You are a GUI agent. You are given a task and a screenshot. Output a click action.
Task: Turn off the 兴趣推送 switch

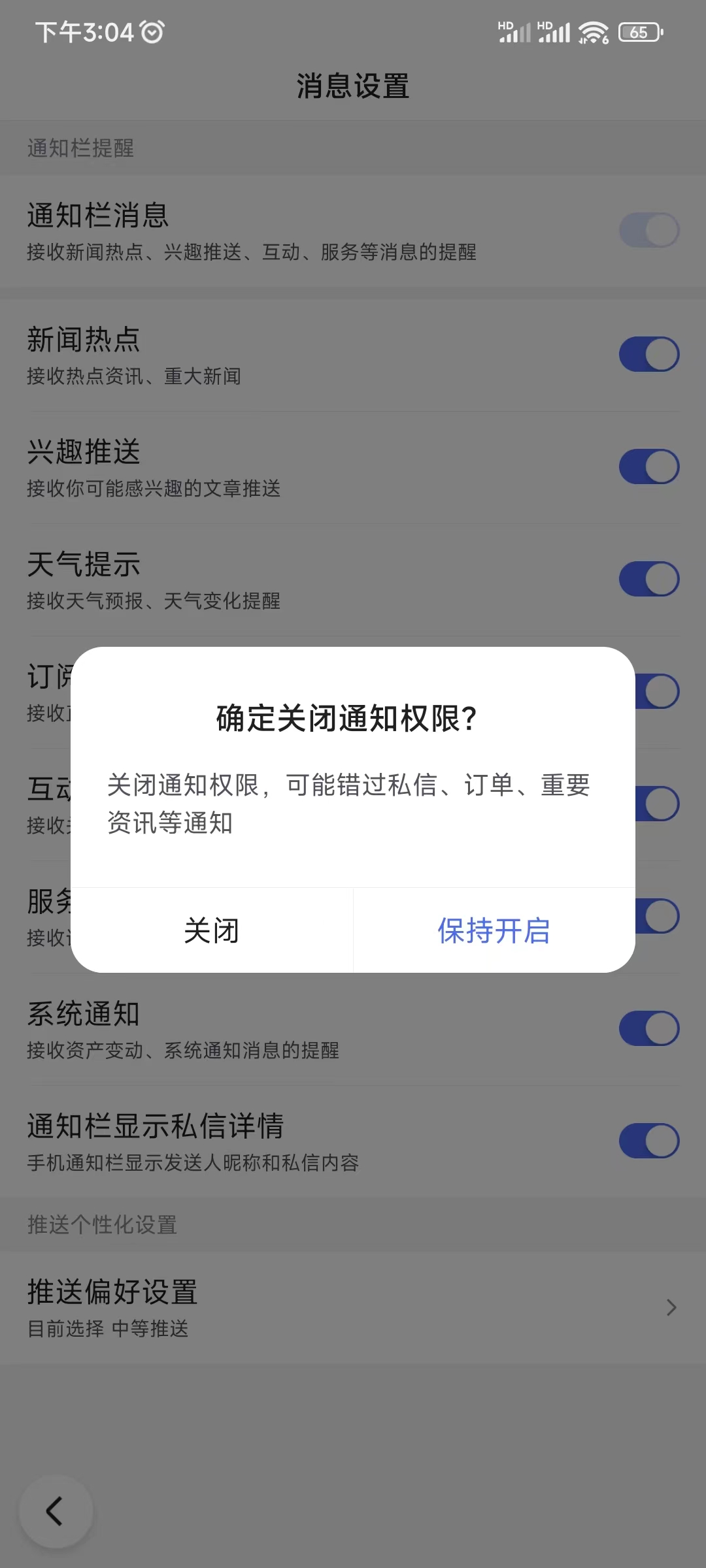648,467
